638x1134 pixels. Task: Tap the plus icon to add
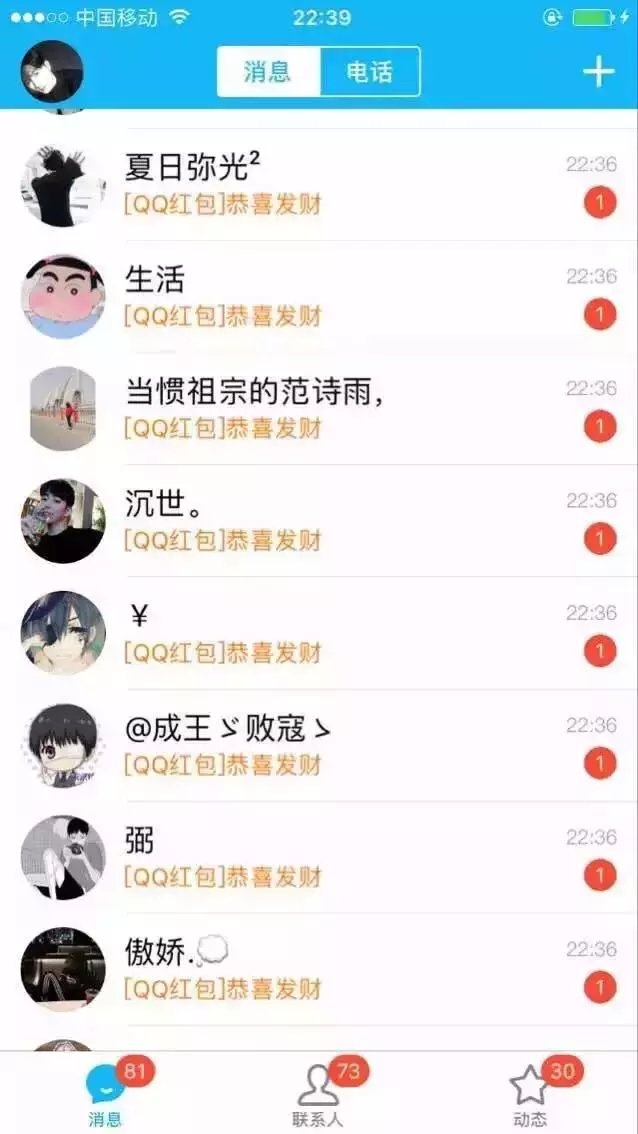[x=598, y=72]
